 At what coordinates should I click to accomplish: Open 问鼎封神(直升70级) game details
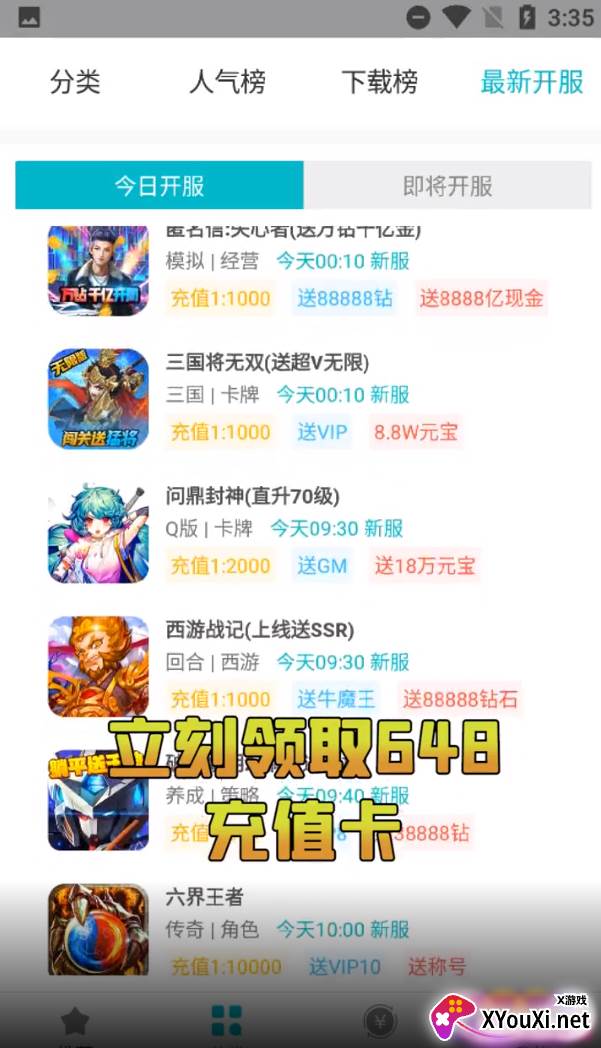[x=253, y=497]
